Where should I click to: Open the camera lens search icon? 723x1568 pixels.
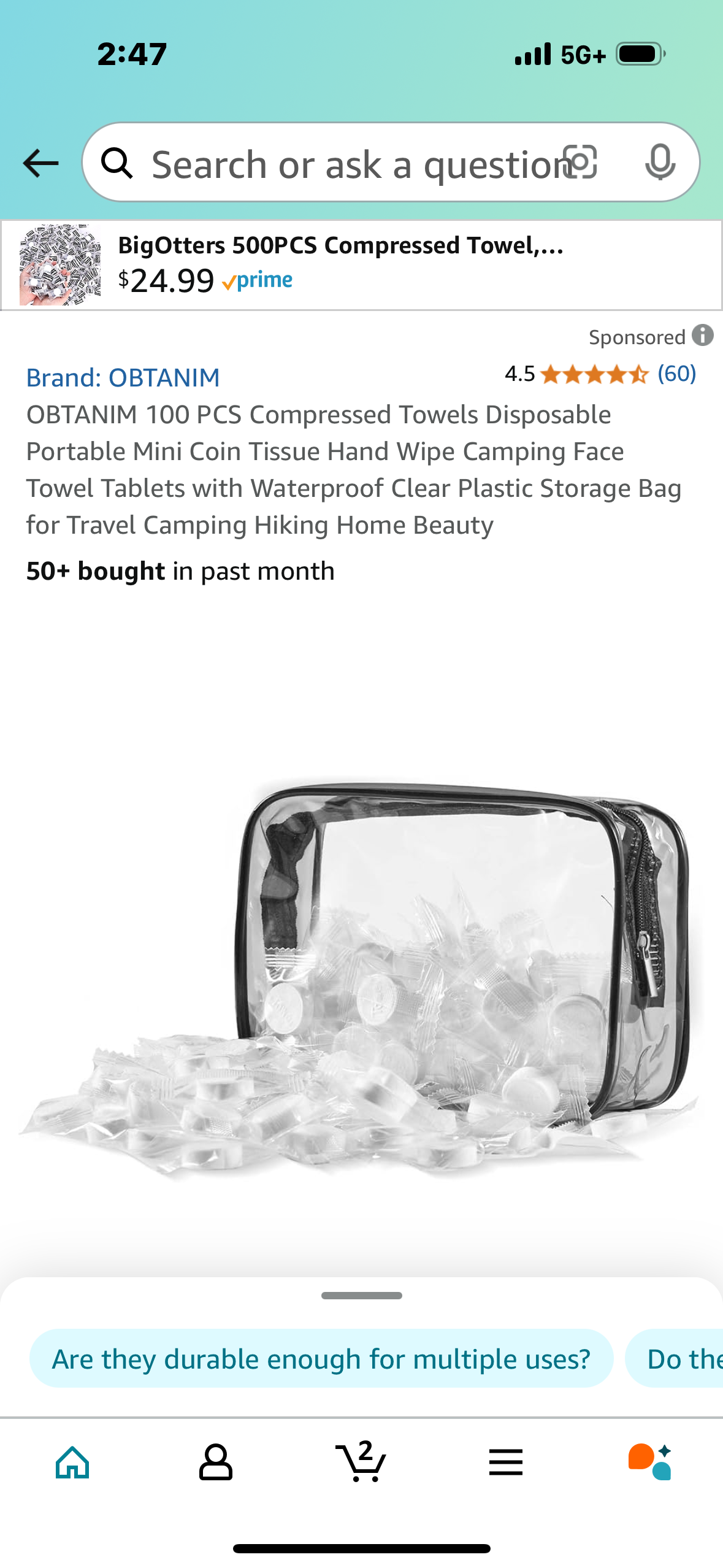[x=580, y=163]
